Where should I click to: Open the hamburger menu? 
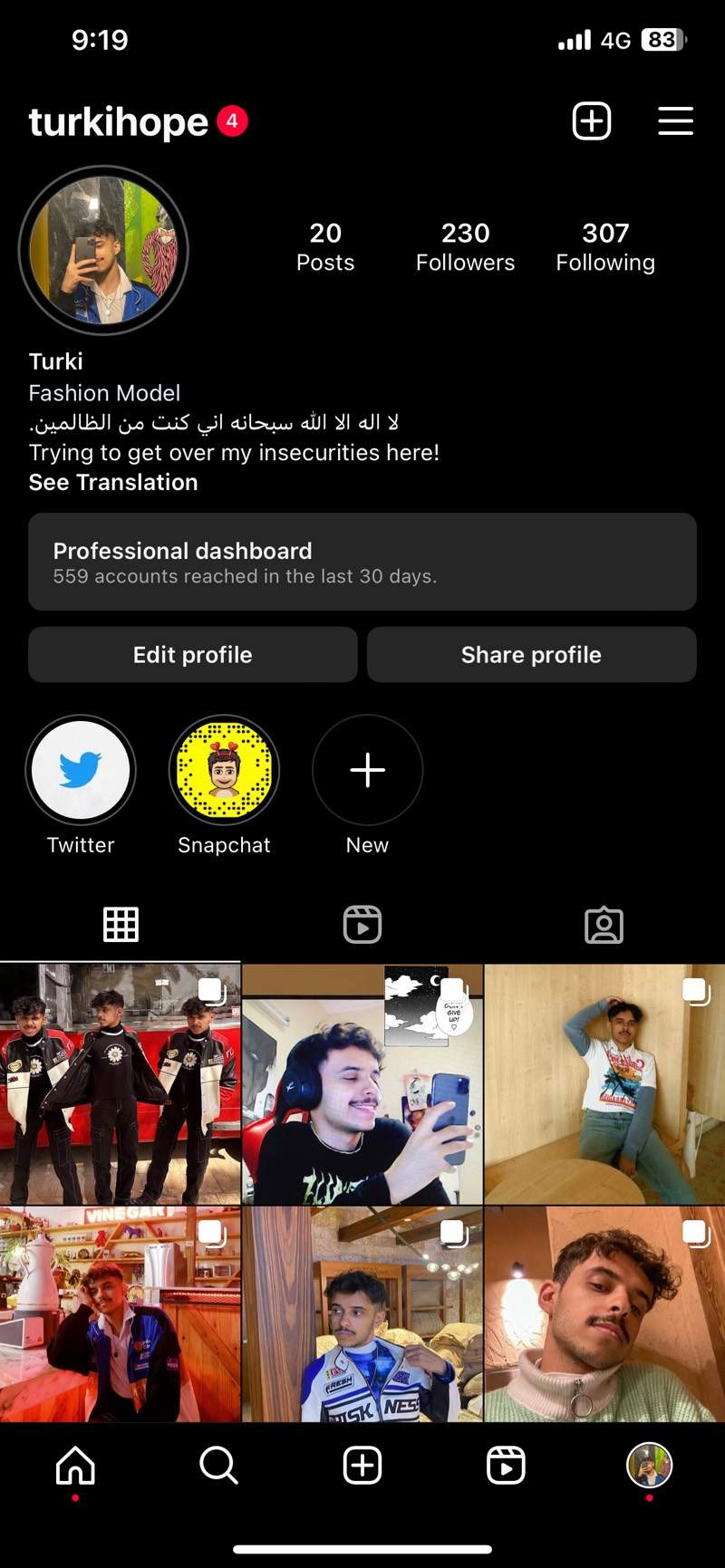click(675, 120)
